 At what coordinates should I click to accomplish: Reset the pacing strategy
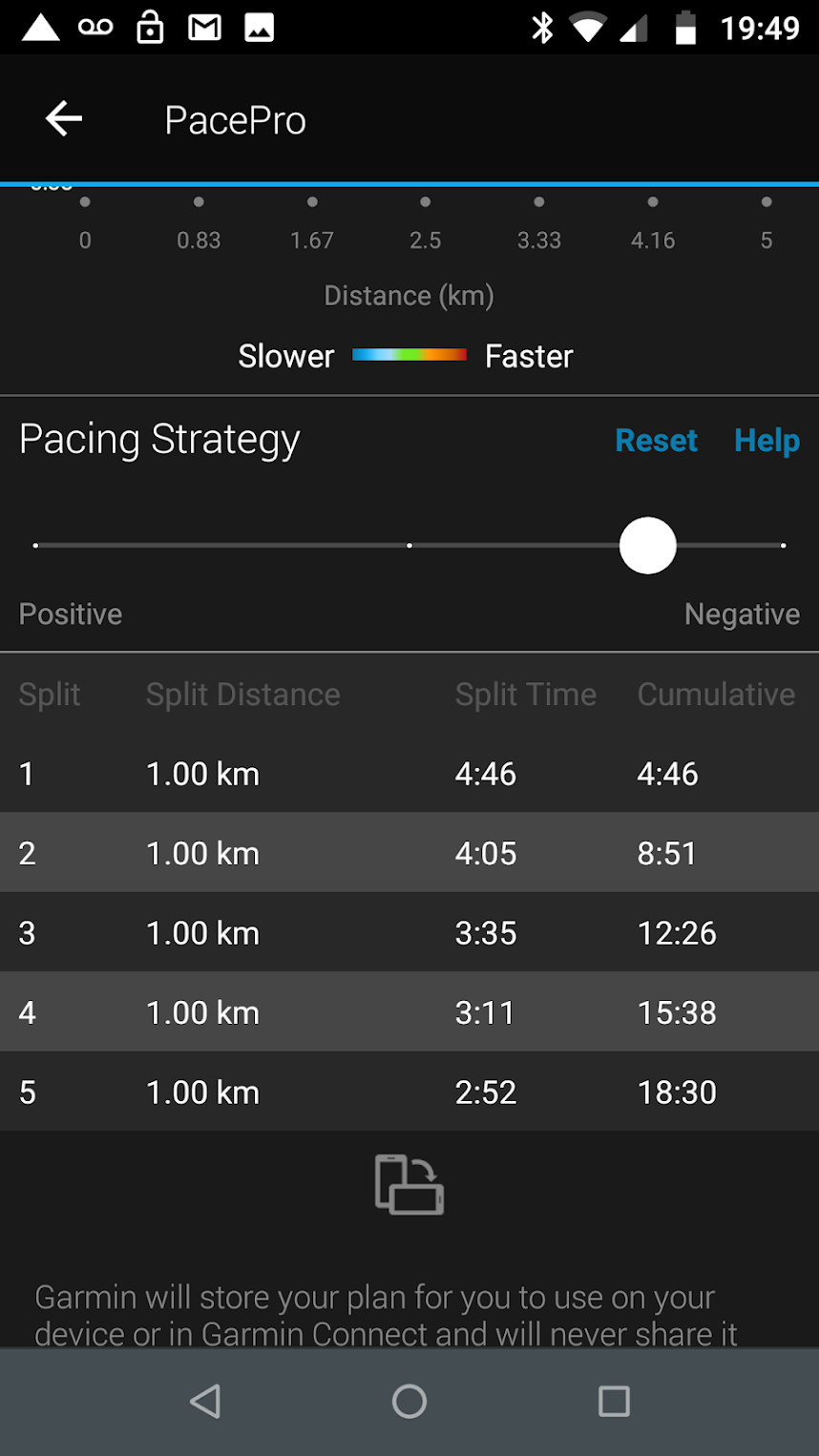point(656,441)
